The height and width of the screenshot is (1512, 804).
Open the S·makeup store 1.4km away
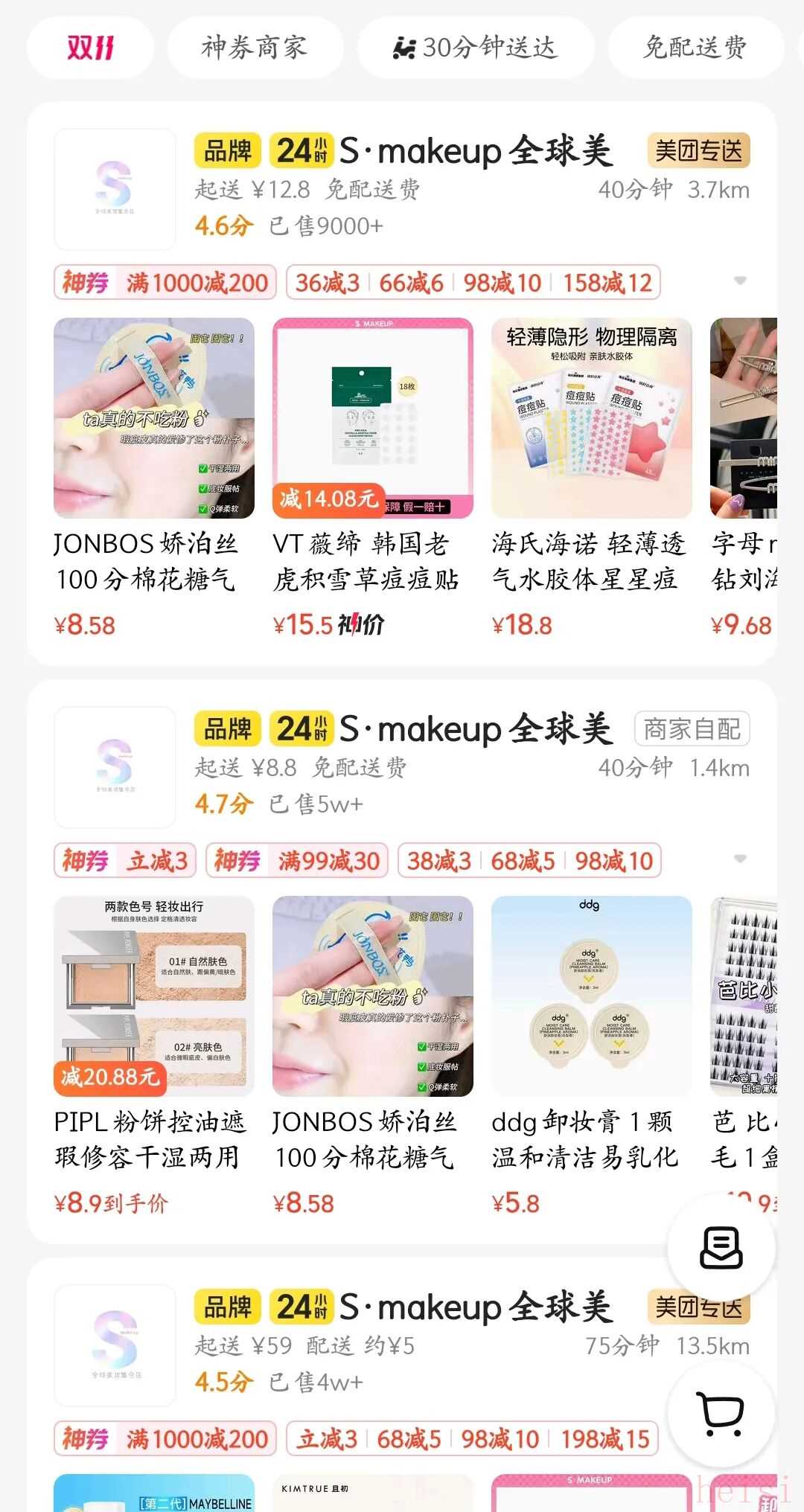(x=475, y=730)
